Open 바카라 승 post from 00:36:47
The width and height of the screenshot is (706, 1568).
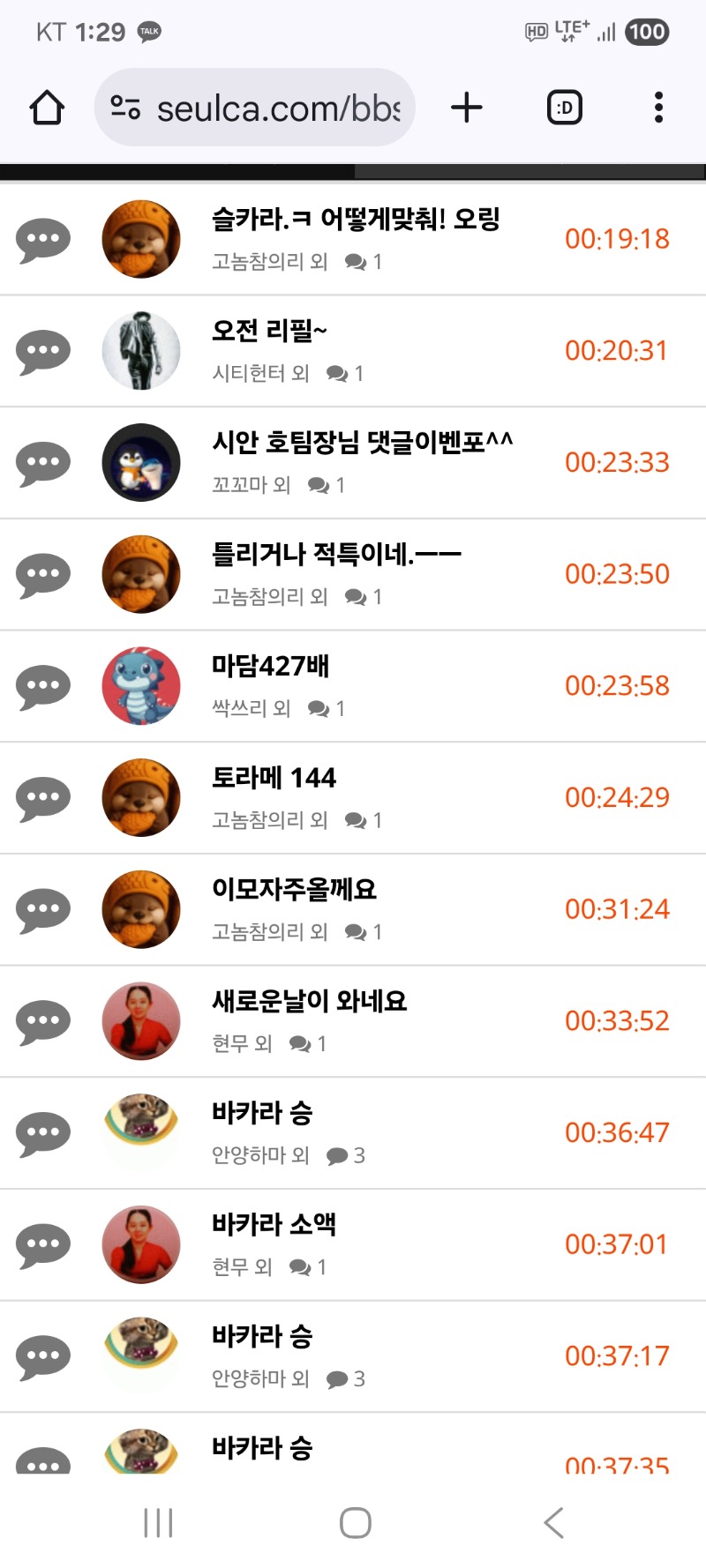coord(262,1113)
